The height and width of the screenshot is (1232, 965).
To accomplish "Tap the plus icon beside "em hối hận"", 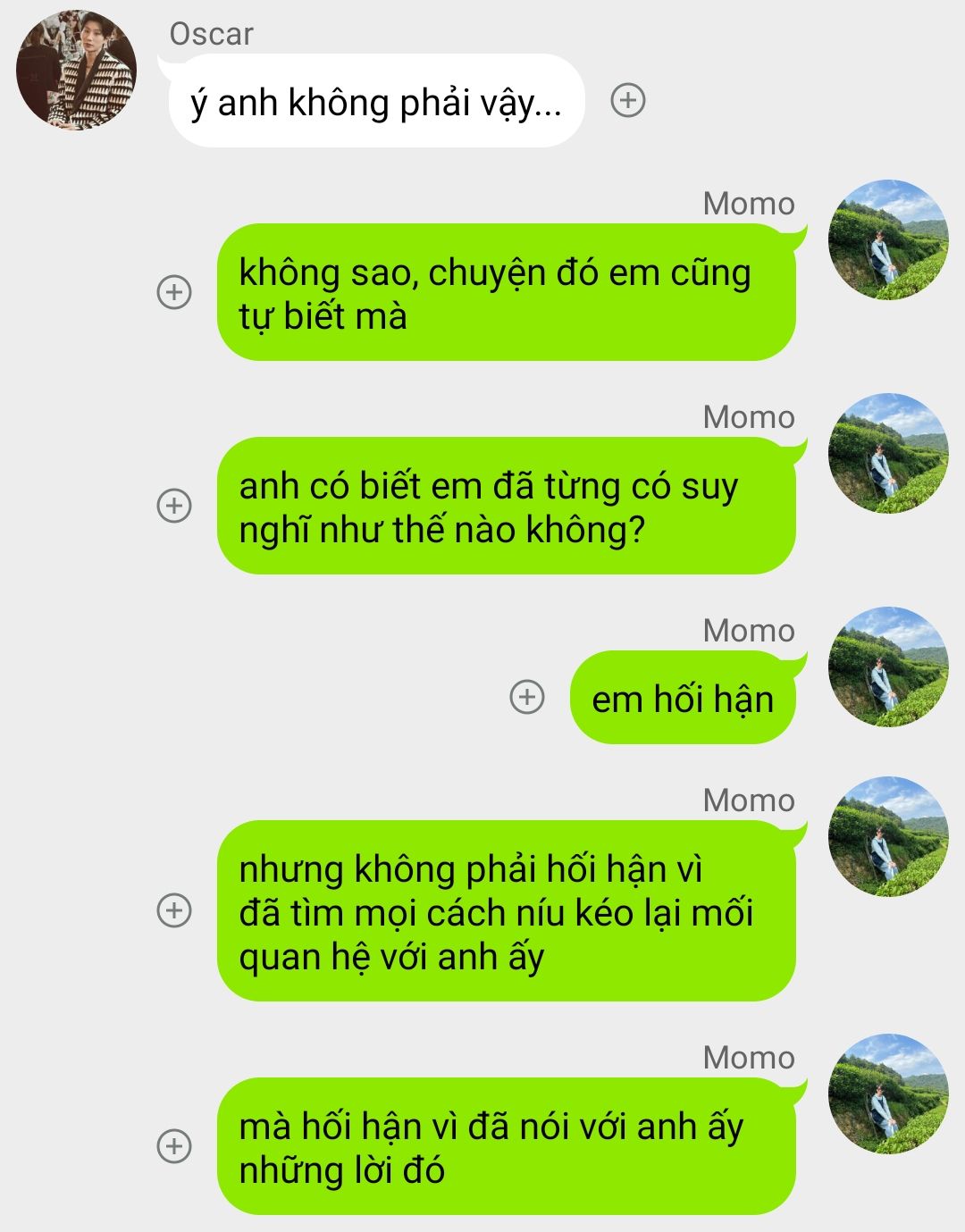I will (x=527, y=697).
